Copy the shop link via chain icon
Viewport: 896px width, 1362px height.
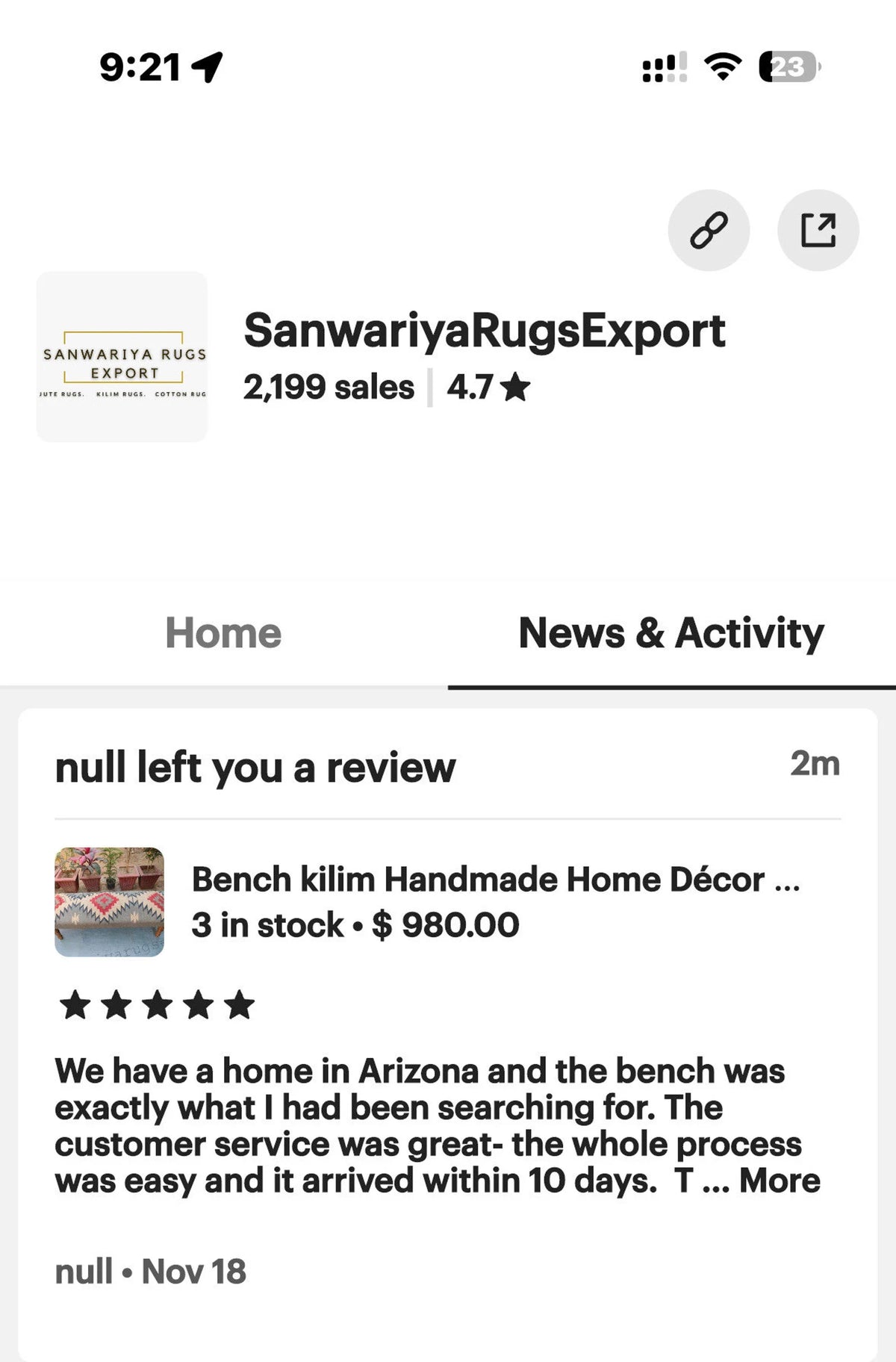point(709,230)
